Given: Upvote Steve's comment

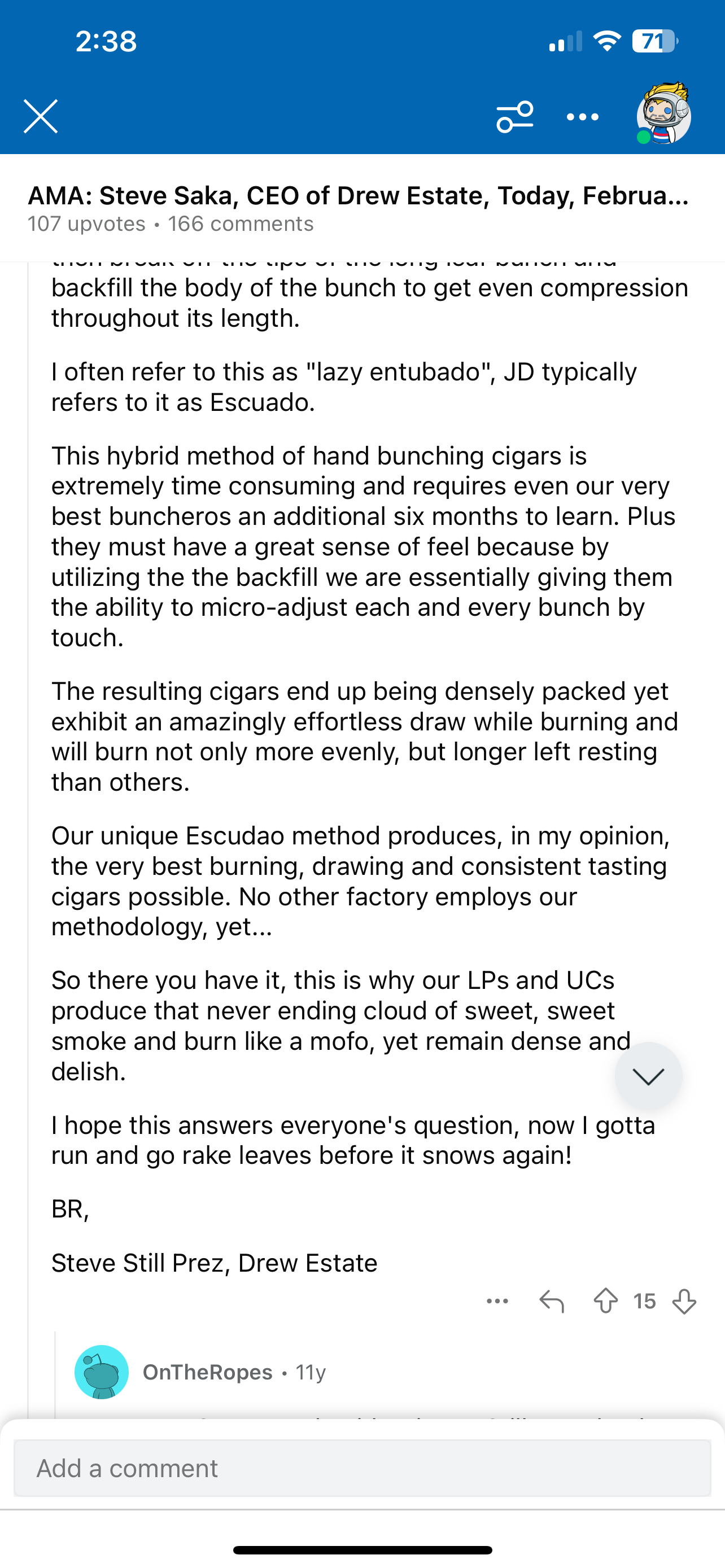Looking at the screenshot, I should [x=606, y=1302].
